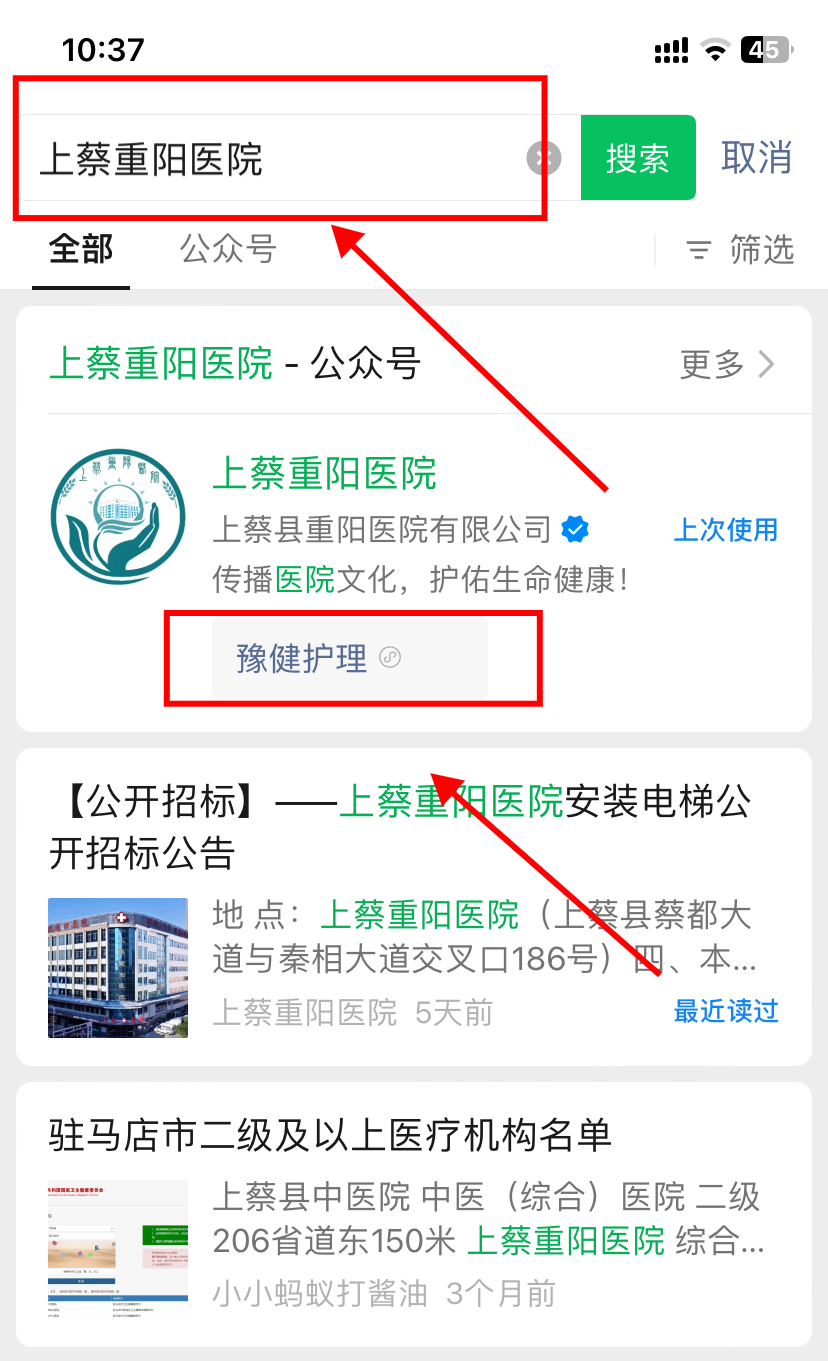Switch to the 公众号 tab
Viewport: 828px width, 1361px height.
coord(228,249)
